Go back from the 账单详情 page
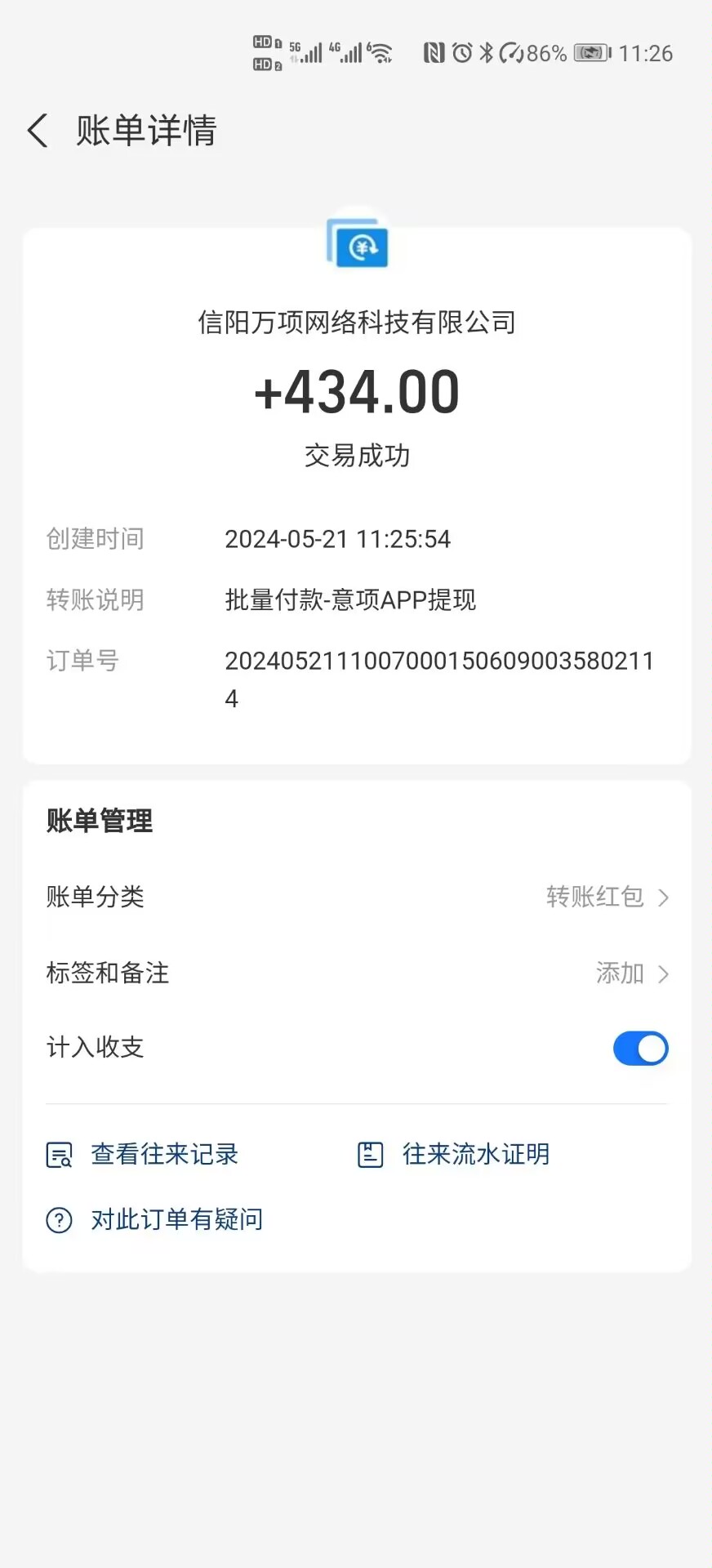Image resolution: width=712 pixels, height=1568 pixels. (x=38, y=131)
